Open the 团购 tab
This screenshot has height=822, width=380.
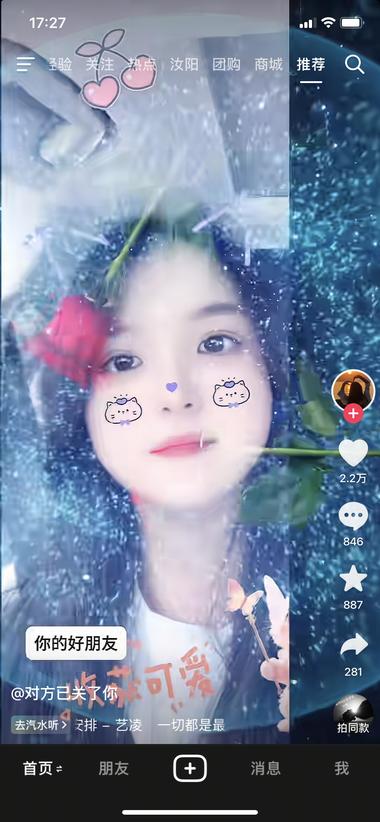click(226, 64)
